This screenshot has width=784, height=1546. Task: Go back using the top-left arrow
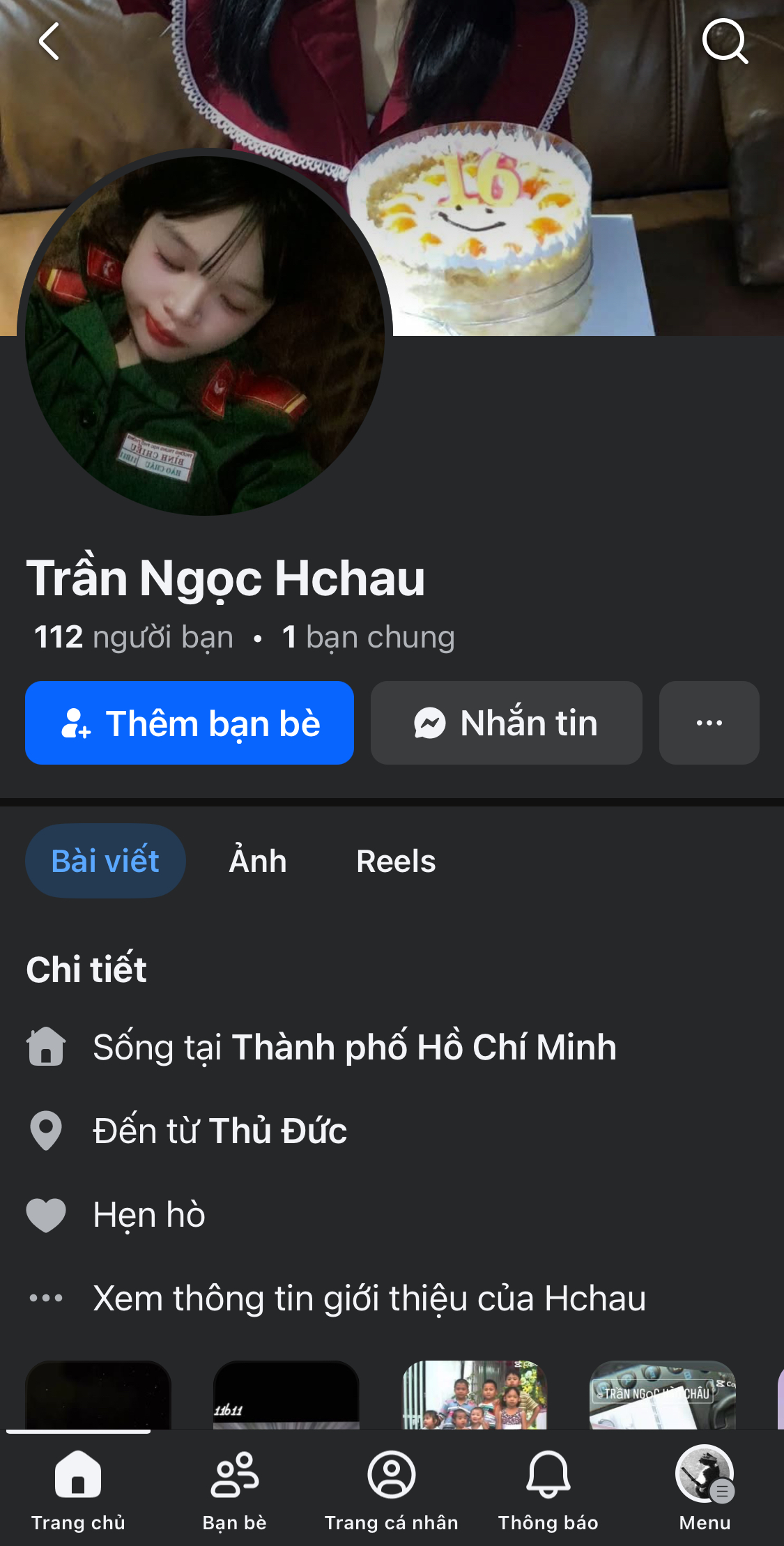(49, 41)
